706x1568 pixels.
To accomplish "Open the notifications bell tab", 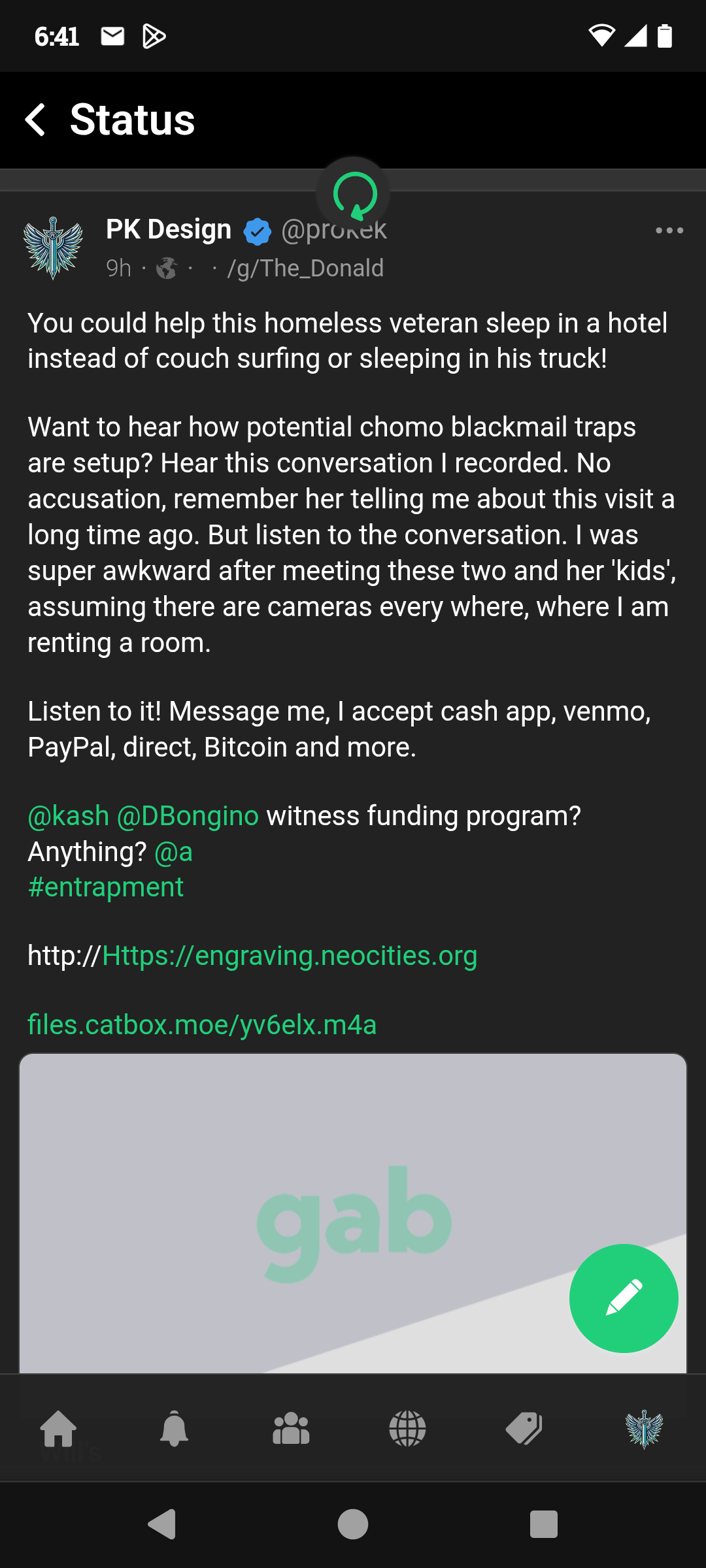I will point(175,1428).
